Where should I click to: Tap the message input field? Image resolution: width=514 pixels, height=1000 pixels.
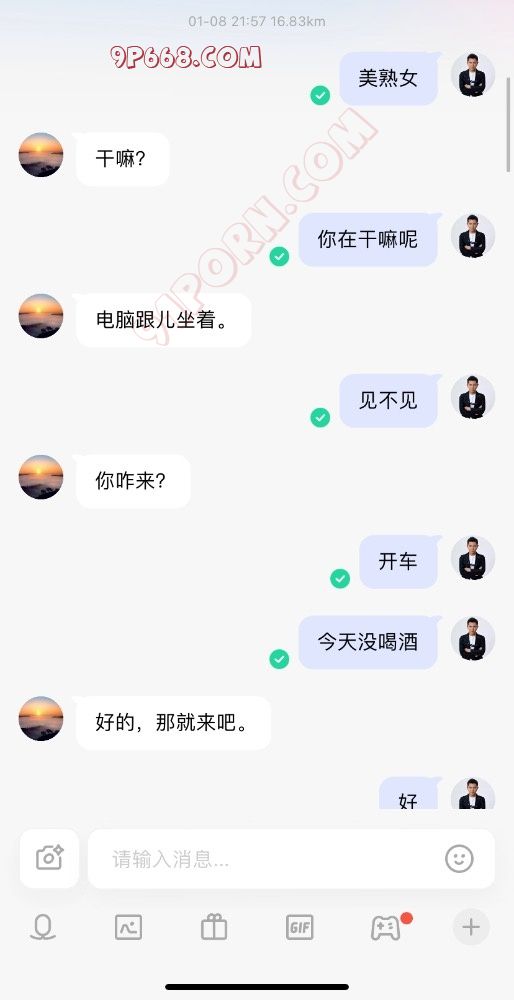coord(291,858)
